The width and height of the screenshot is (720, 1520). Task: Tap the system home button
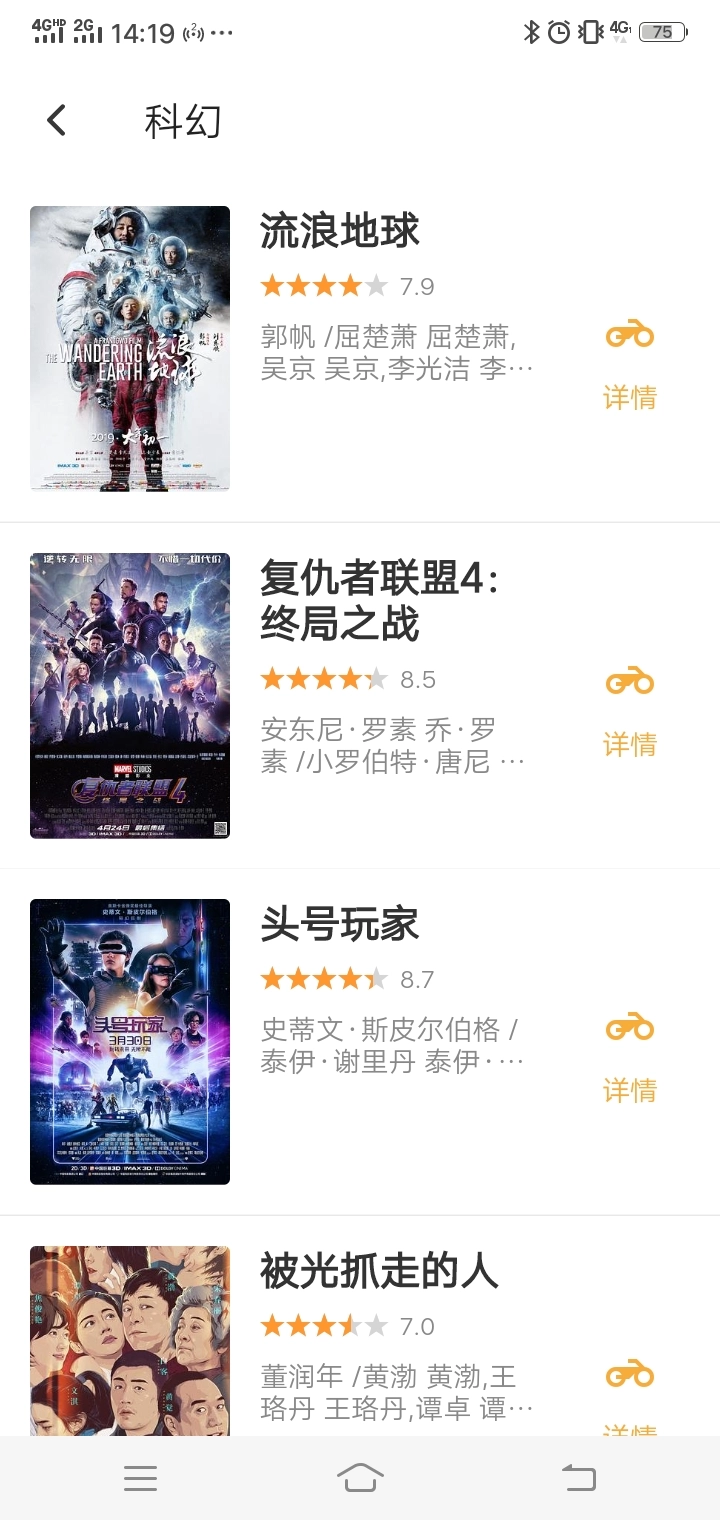coord(360,1477)
